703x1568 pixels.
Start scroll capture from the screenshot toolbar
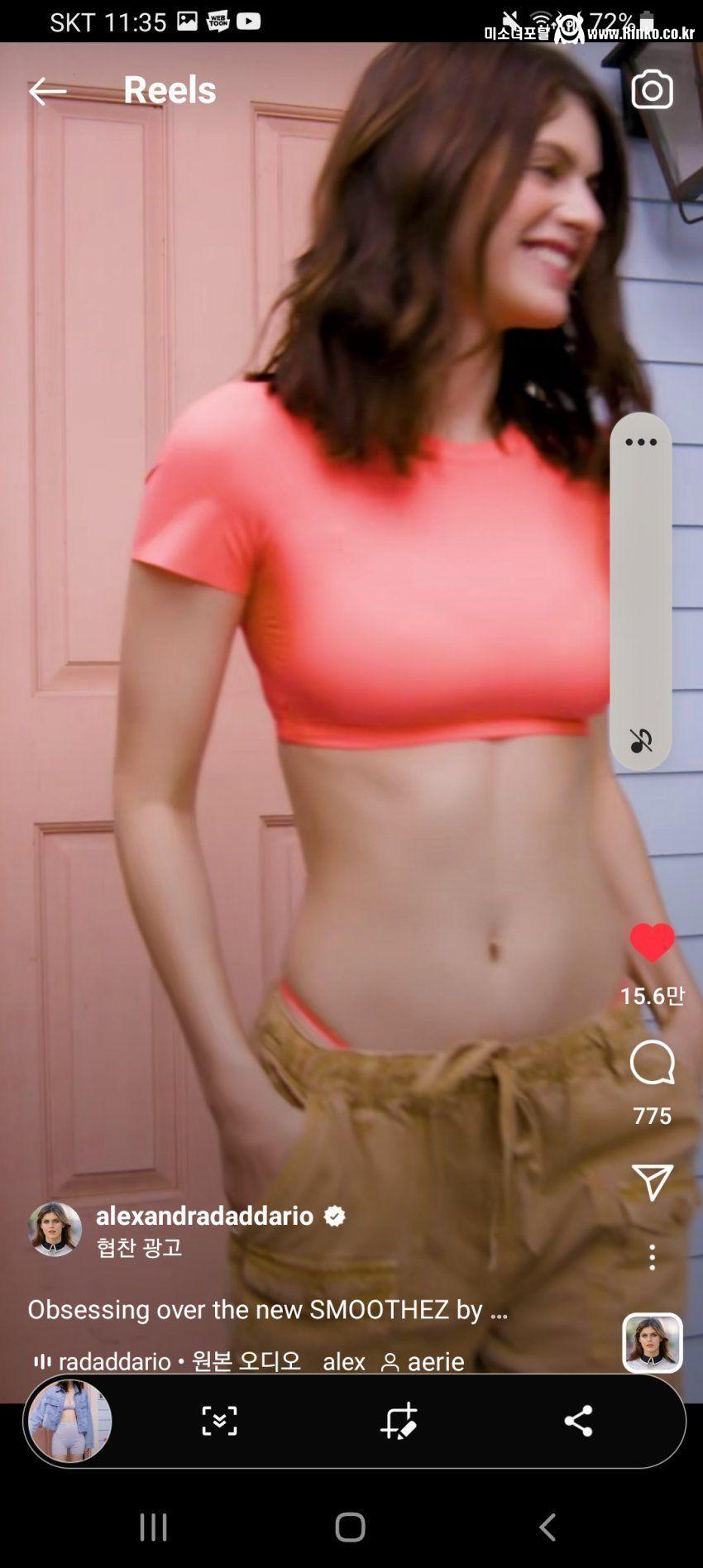(x=219, y=1421)
